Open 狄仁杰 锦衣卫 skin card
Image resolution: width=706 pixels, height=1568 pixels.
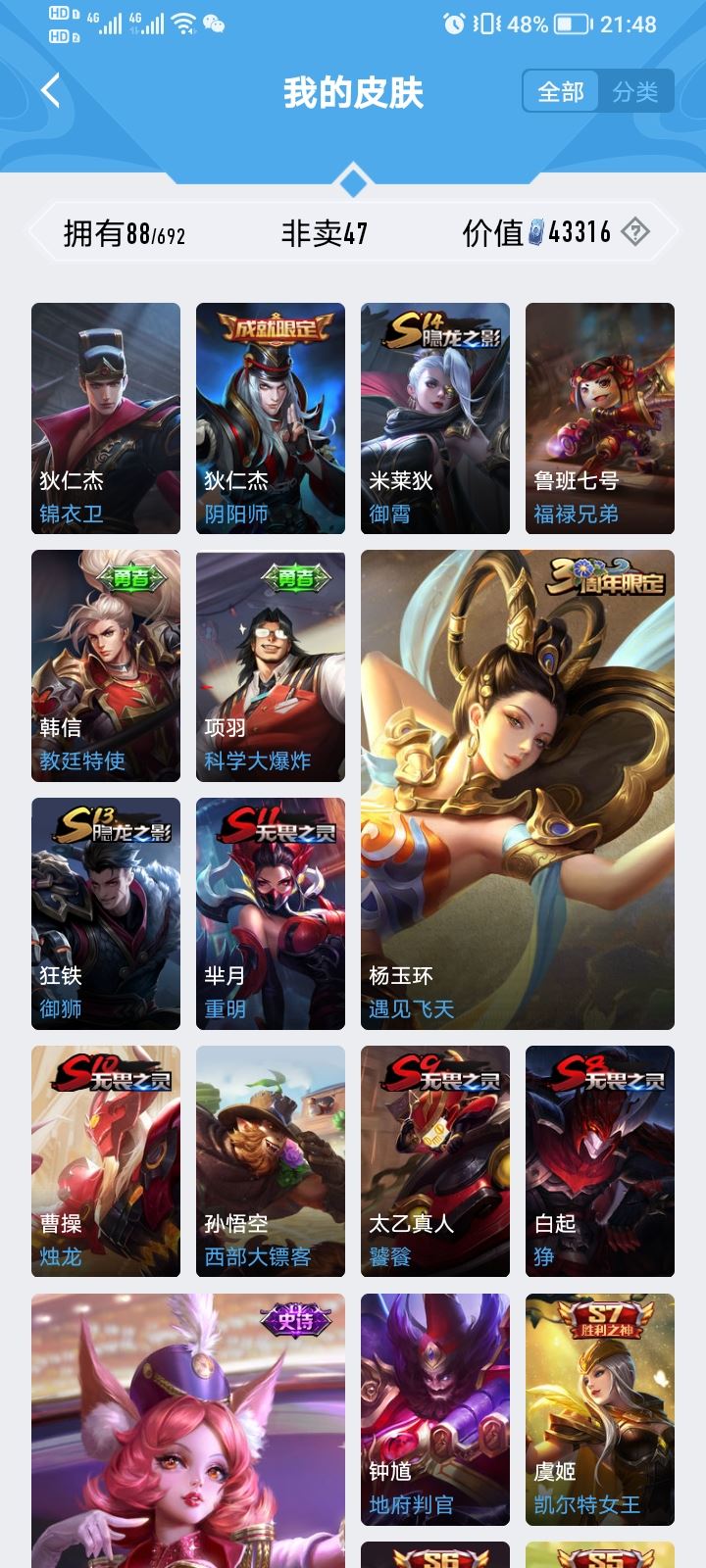106,418
